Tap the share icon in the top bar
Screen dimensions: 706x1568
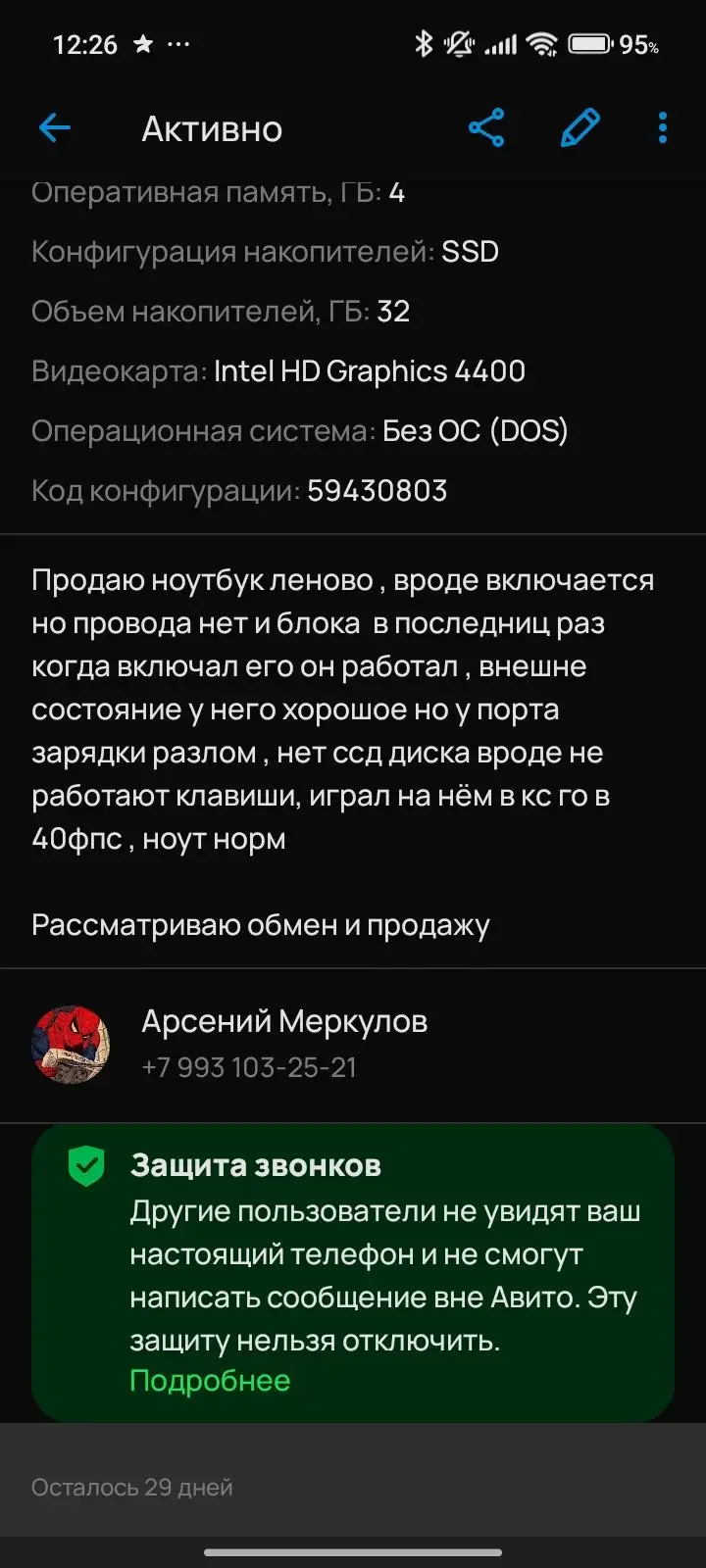pos(486,127)
